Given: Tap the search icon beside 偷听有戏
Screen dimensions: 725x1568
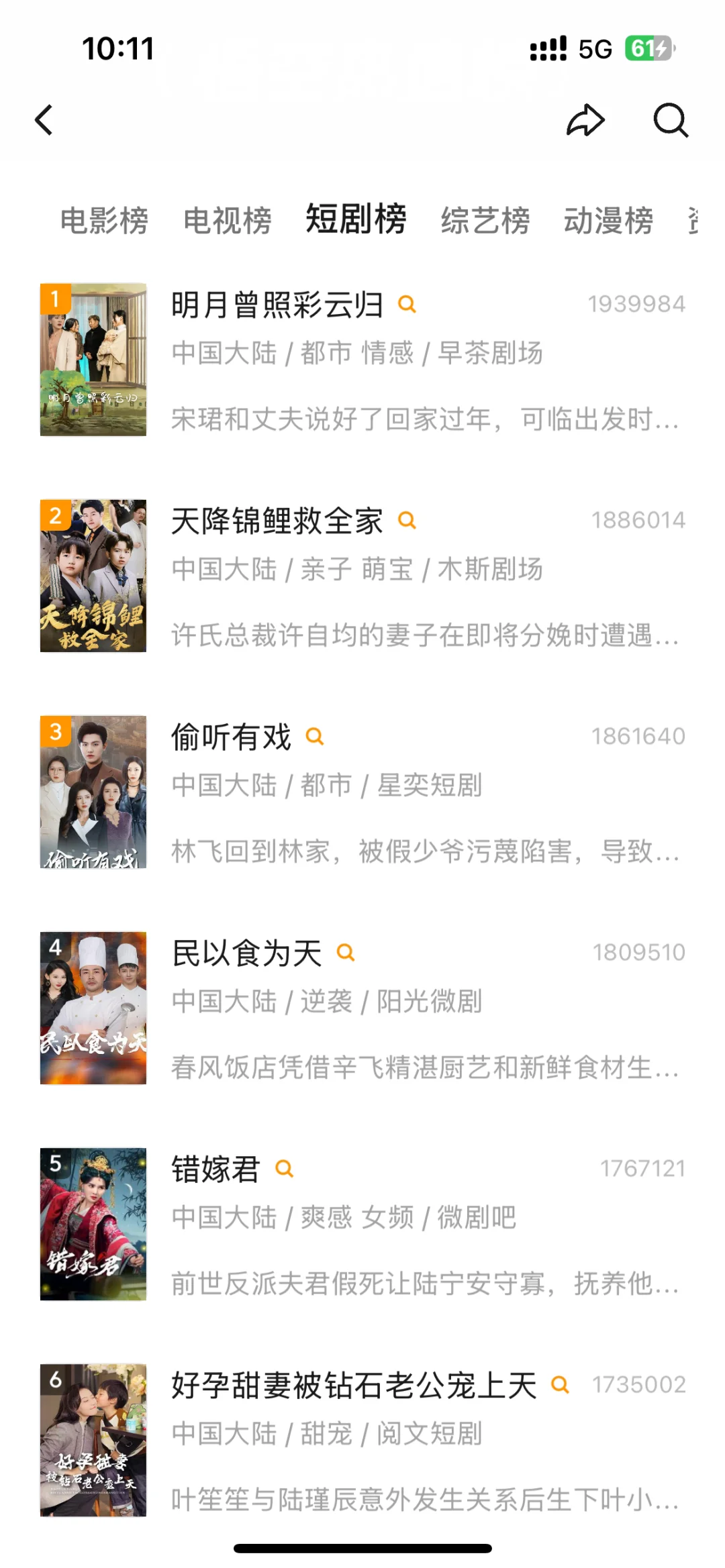Looking at the screenshot, I should click(314, 737).
